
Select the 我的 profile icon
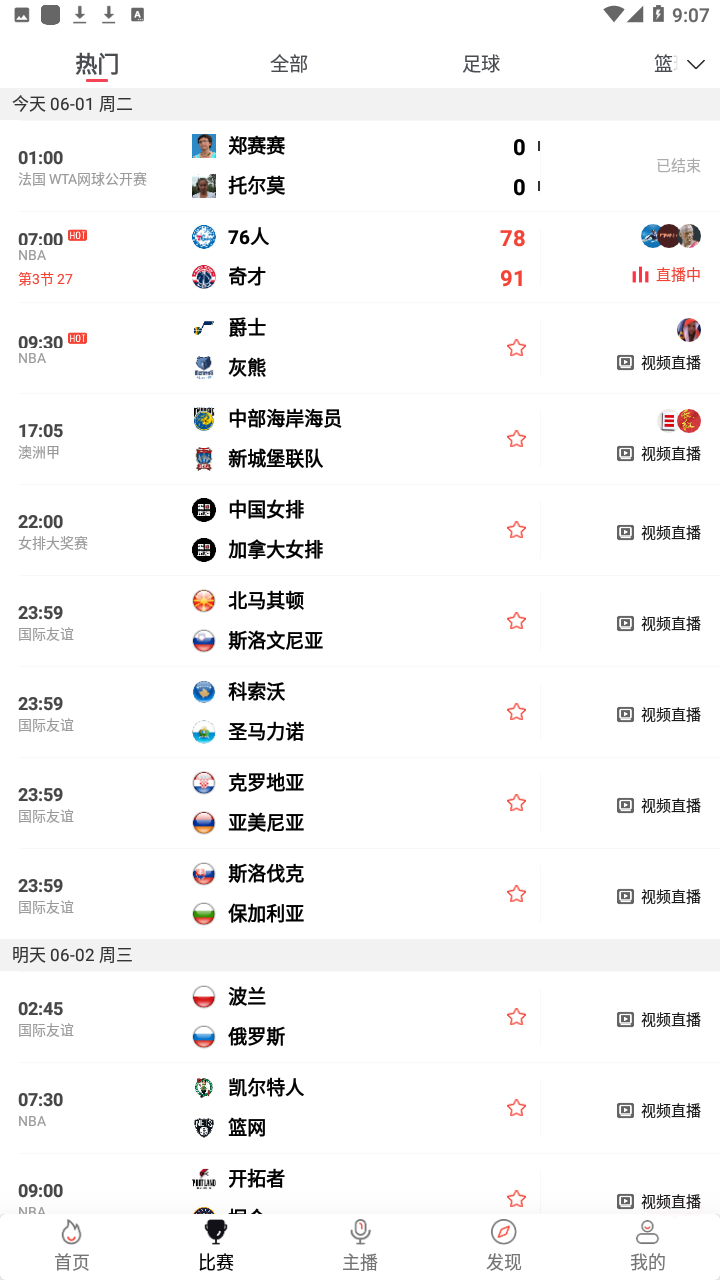[648, 1231]
